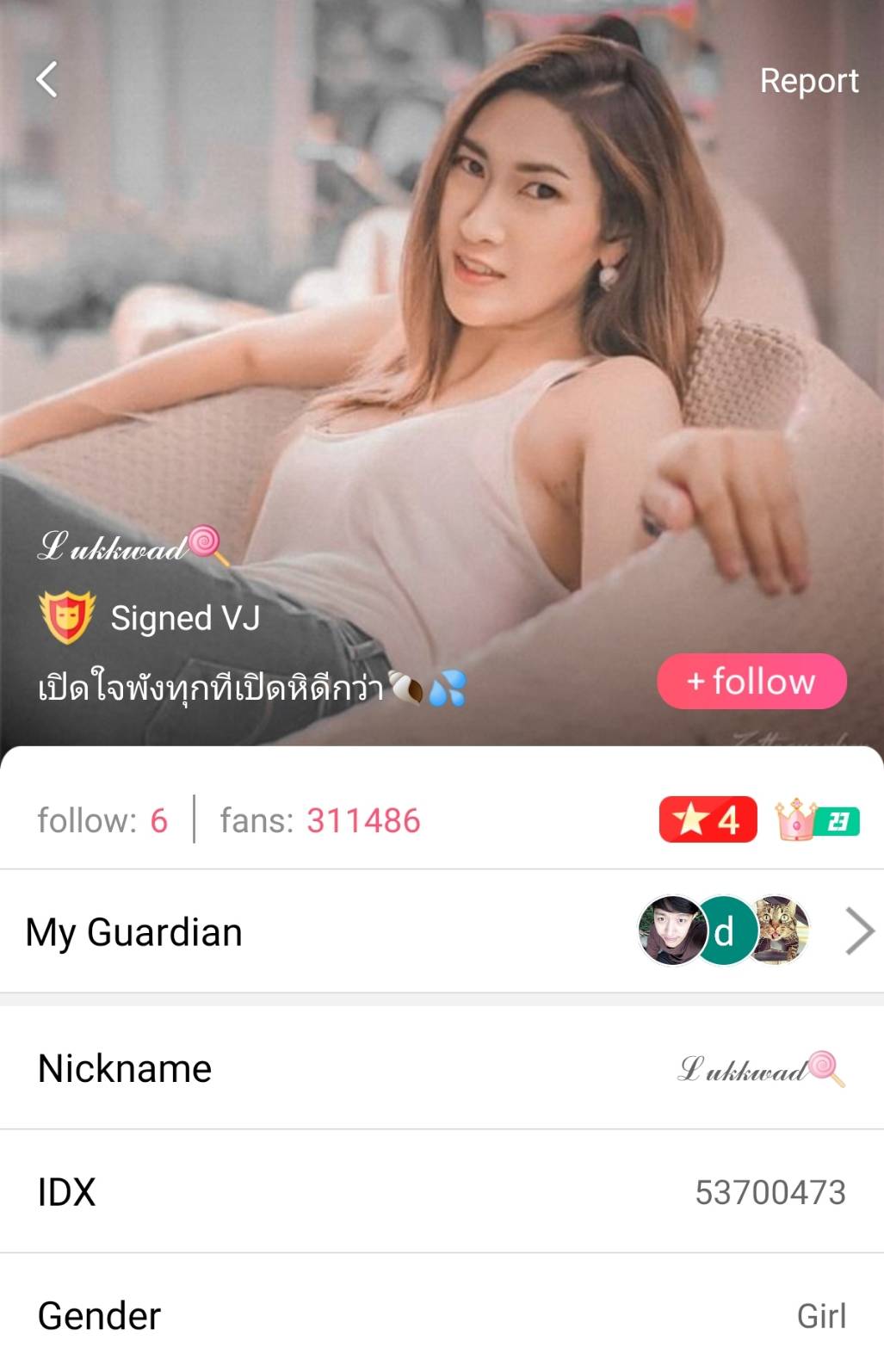Go back using the top-left arrow

[47, 80]
